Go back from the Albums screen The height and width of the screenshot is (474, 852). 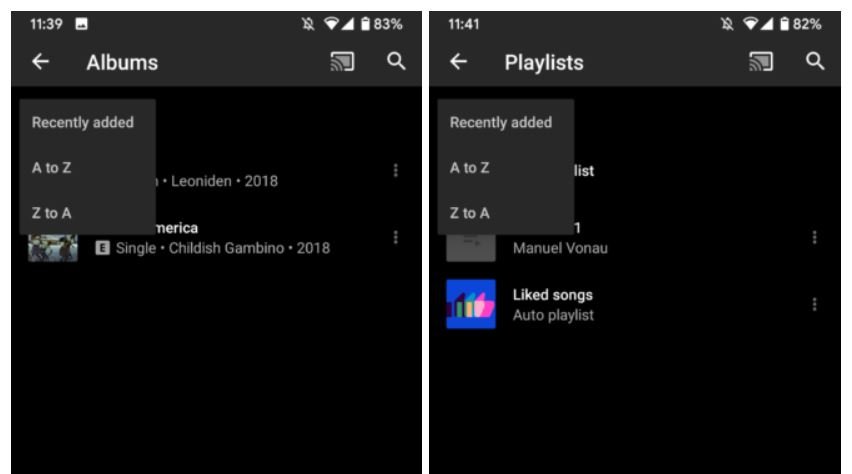(x=40, y=63)
